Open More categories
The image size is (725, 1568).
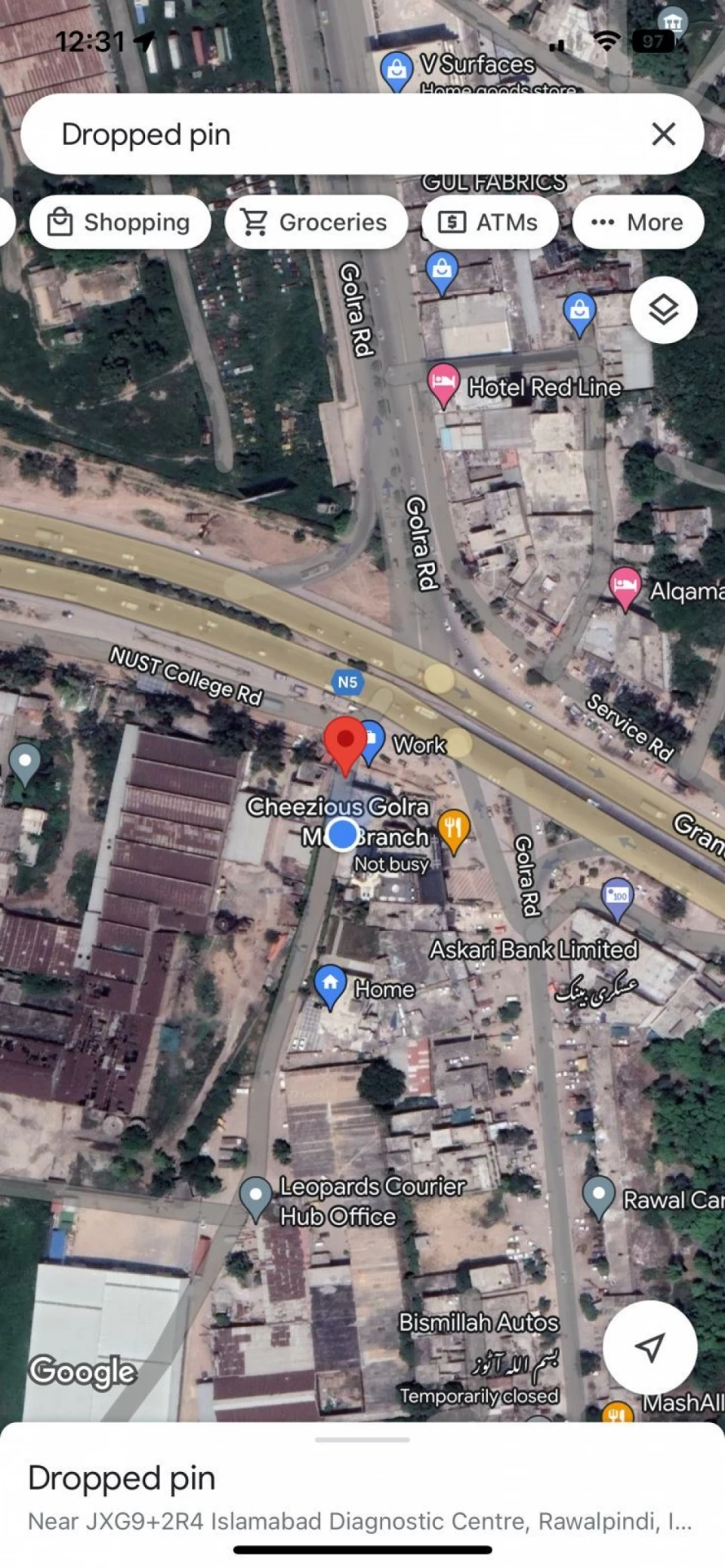637,222
